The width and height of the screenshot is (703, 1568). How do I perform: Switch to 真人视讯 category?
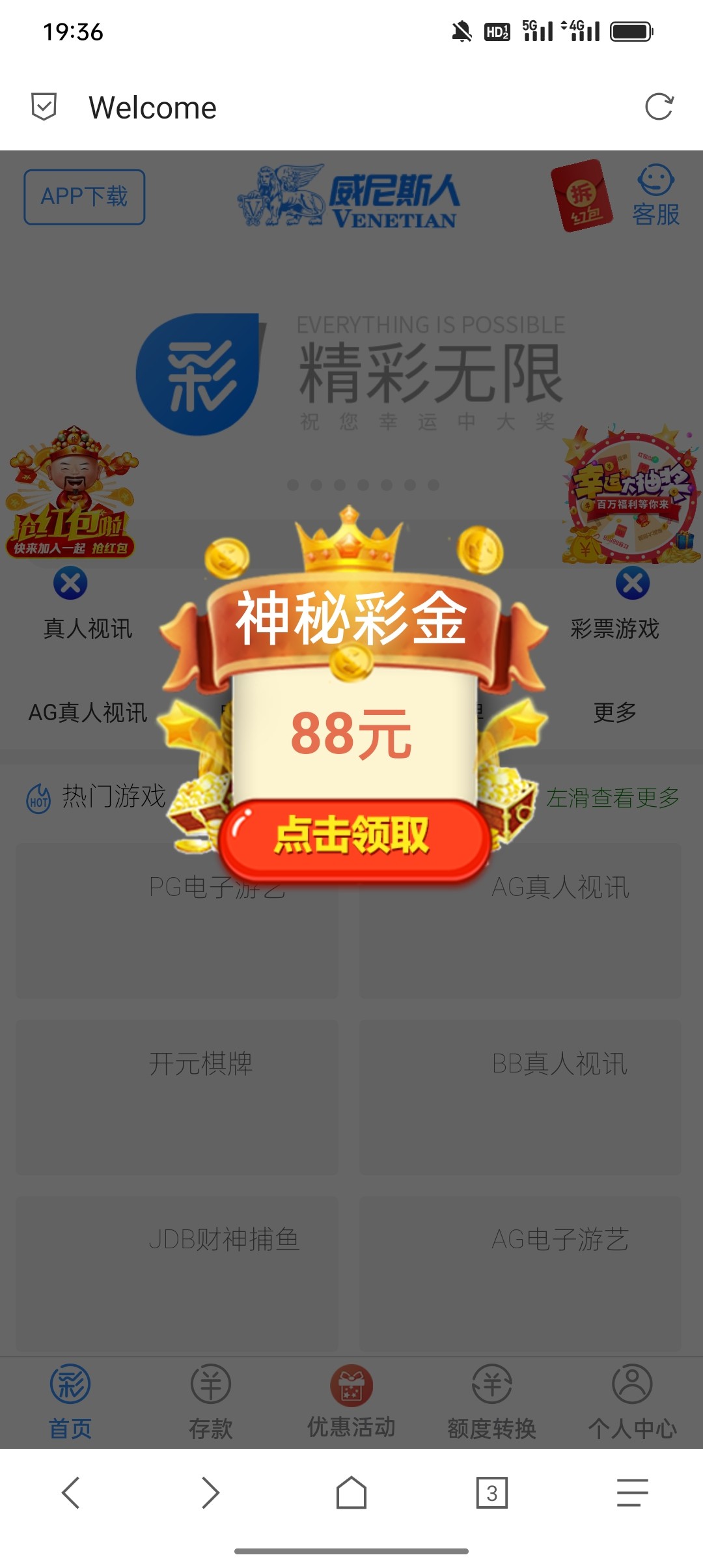(x=88, y=629)
